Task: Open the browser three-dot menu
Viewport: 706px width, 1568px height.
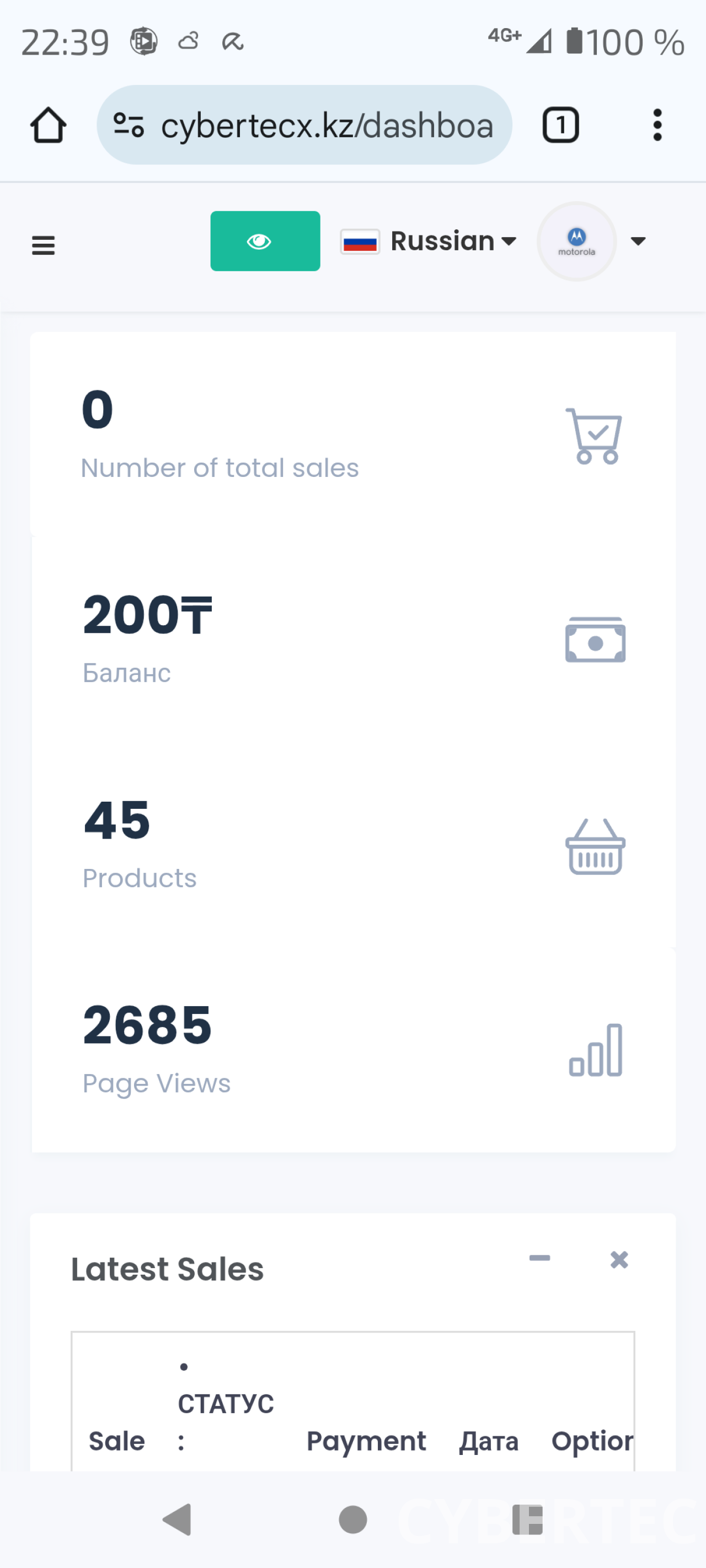Action: (657, 125)
